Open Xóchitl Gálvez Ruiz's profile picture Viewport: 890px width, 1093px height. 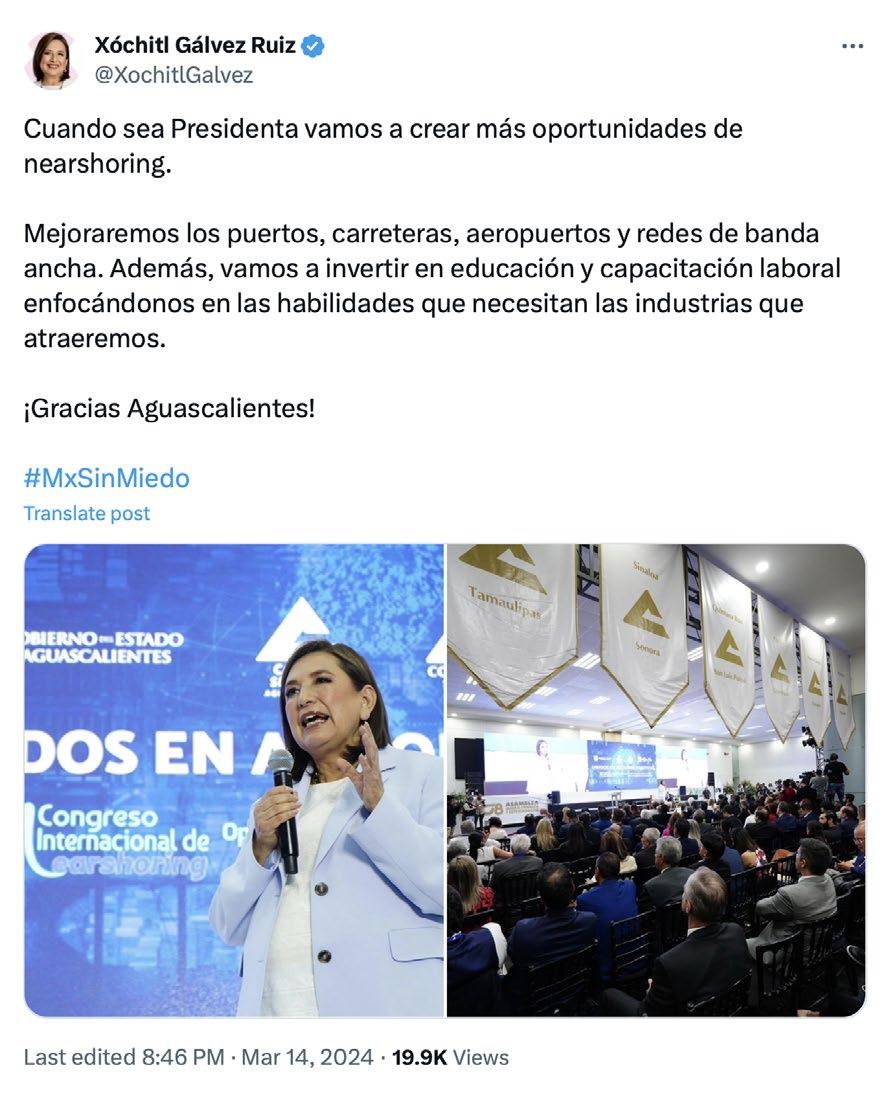click(51, 60)
